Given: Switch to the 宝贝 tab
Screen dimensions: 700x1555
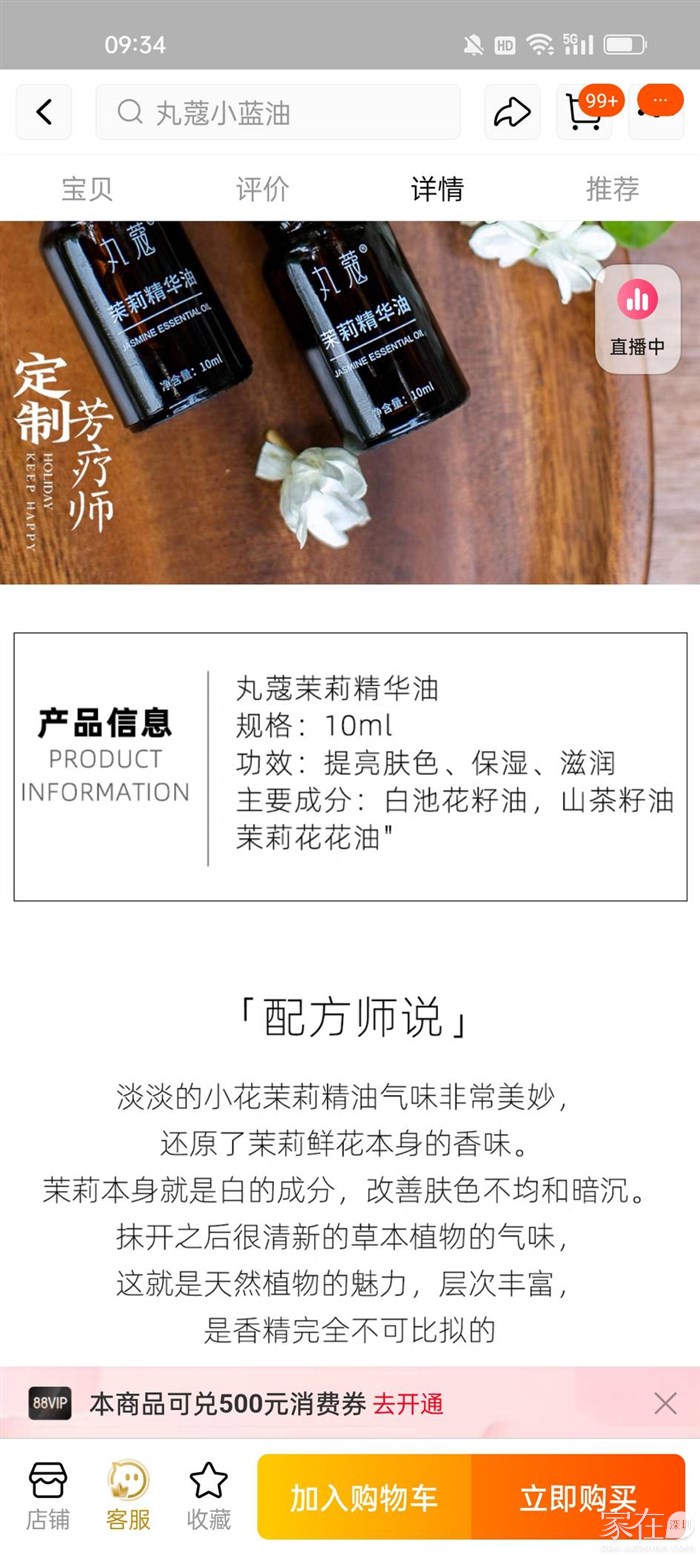Looking at the screenshot, I should click(x=87, y=189).
